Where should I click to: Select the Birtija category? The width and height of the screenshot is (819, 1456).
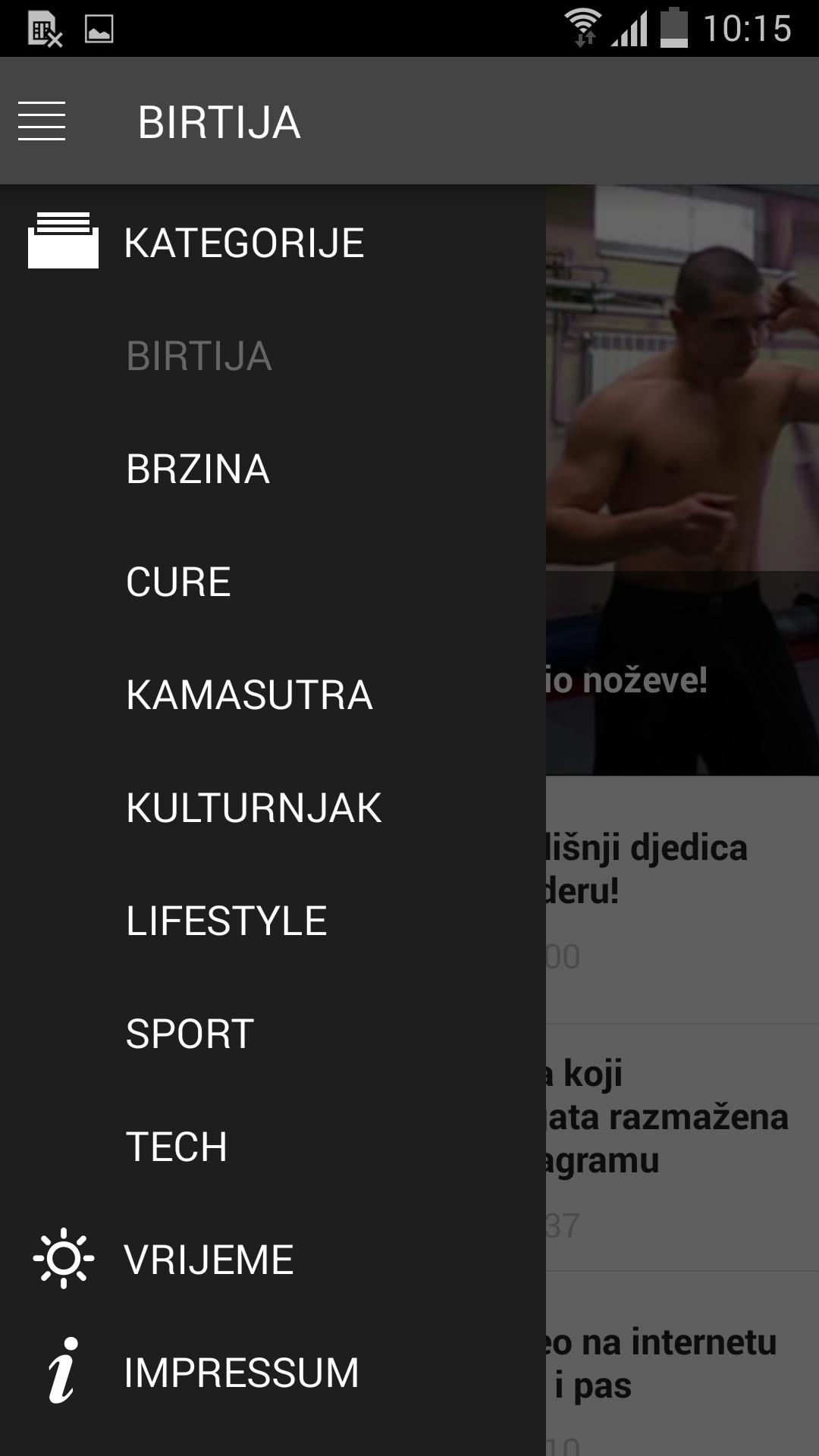[199, 356]
